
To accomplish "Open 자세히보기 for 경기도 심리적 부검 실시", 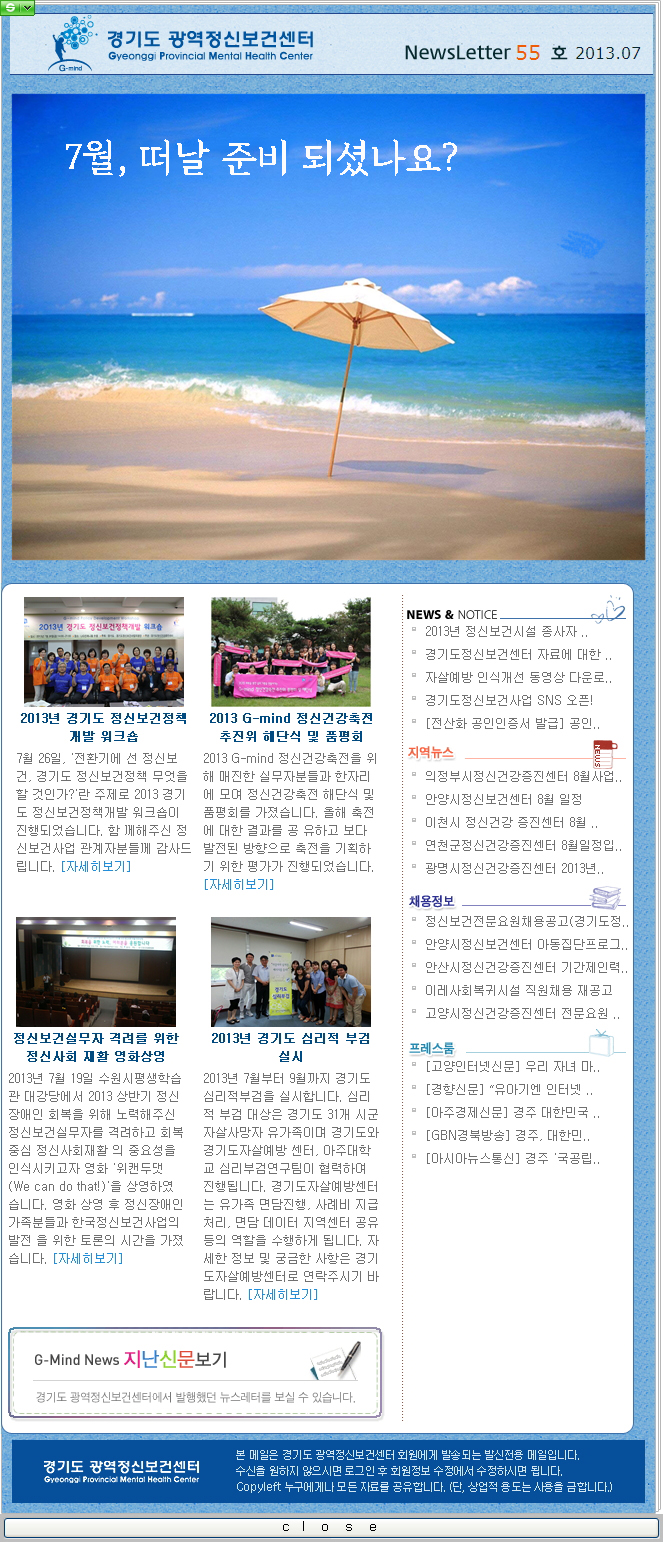I will coord(283,1294).
